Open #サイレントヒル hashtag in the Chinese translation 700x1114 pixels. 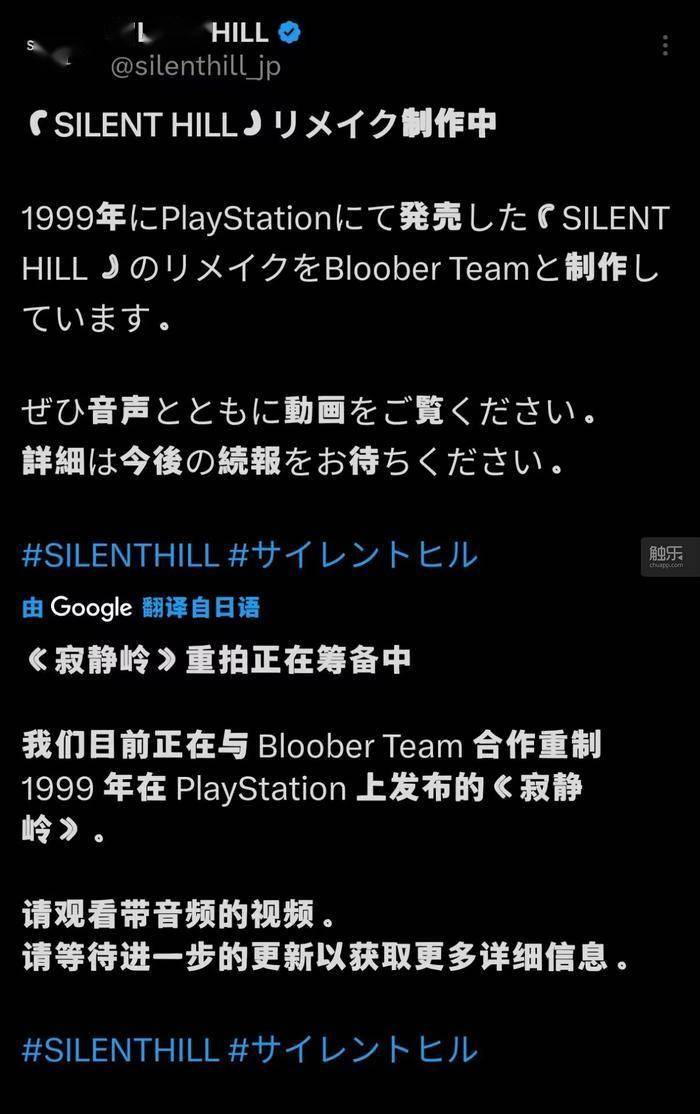pyautogui.click(x=353, y=1049)
